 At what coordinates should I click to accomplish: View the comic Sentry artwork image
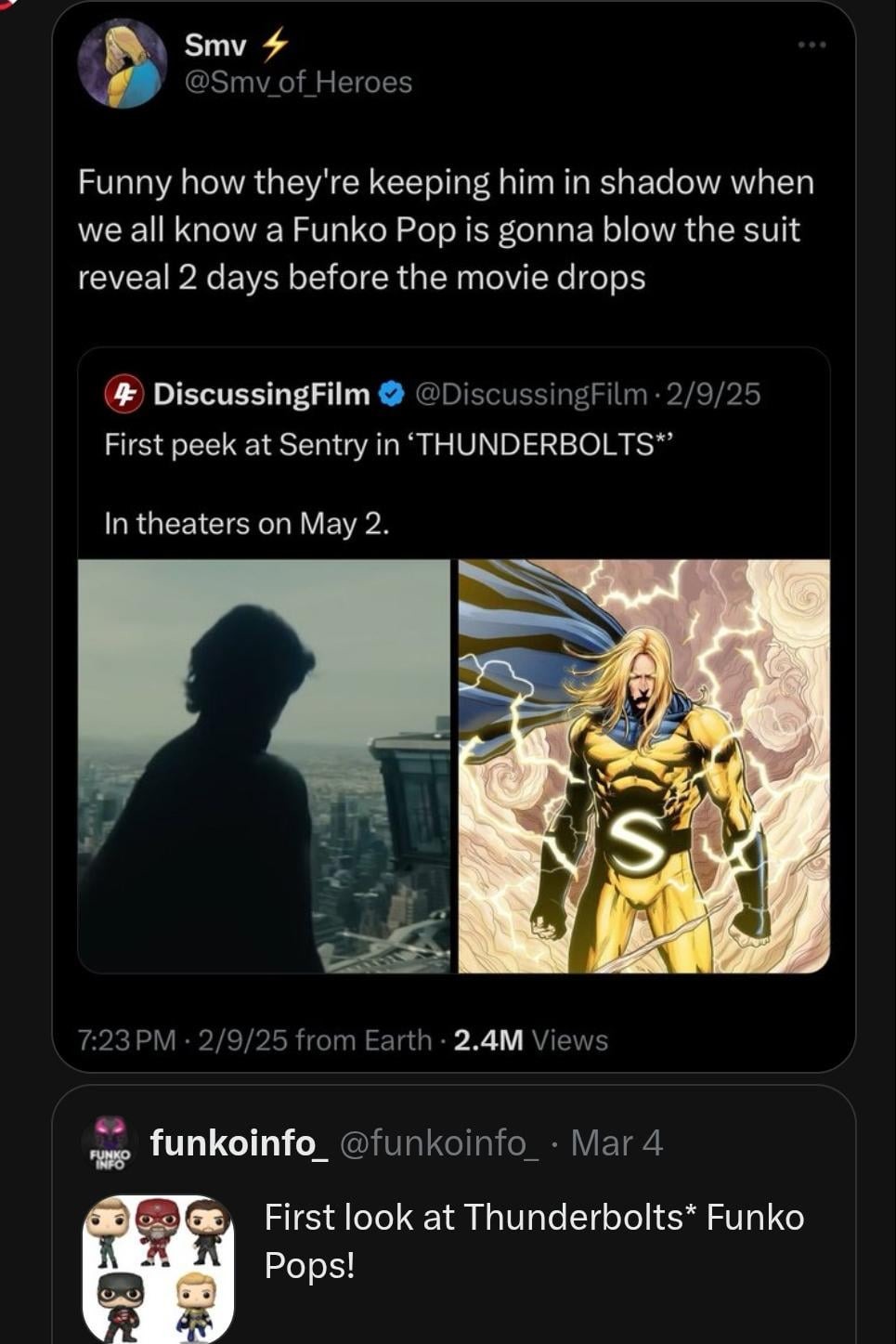pyautogui.click(x=643, y=765)
